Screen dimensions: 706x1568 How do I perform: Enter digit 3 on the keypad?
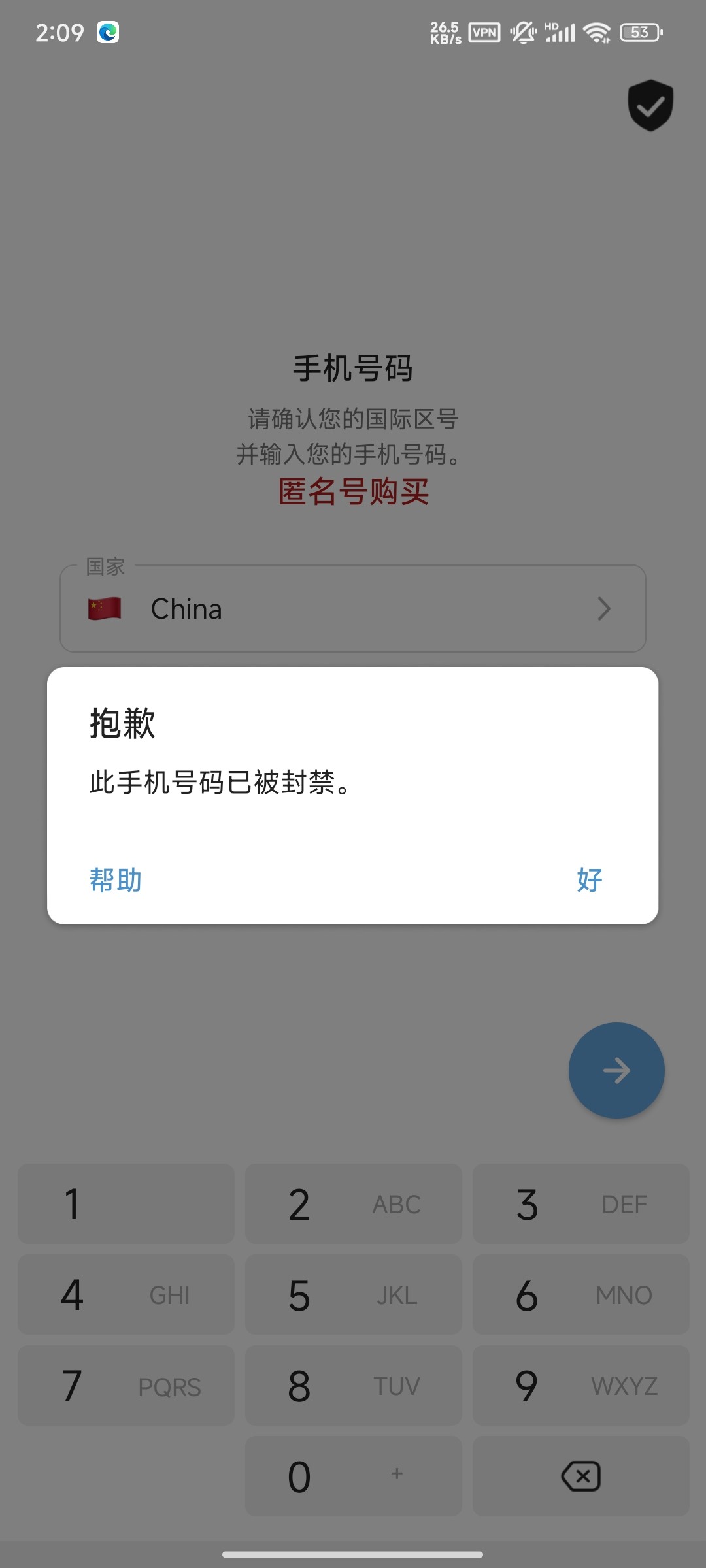[x=580, y=1203]
